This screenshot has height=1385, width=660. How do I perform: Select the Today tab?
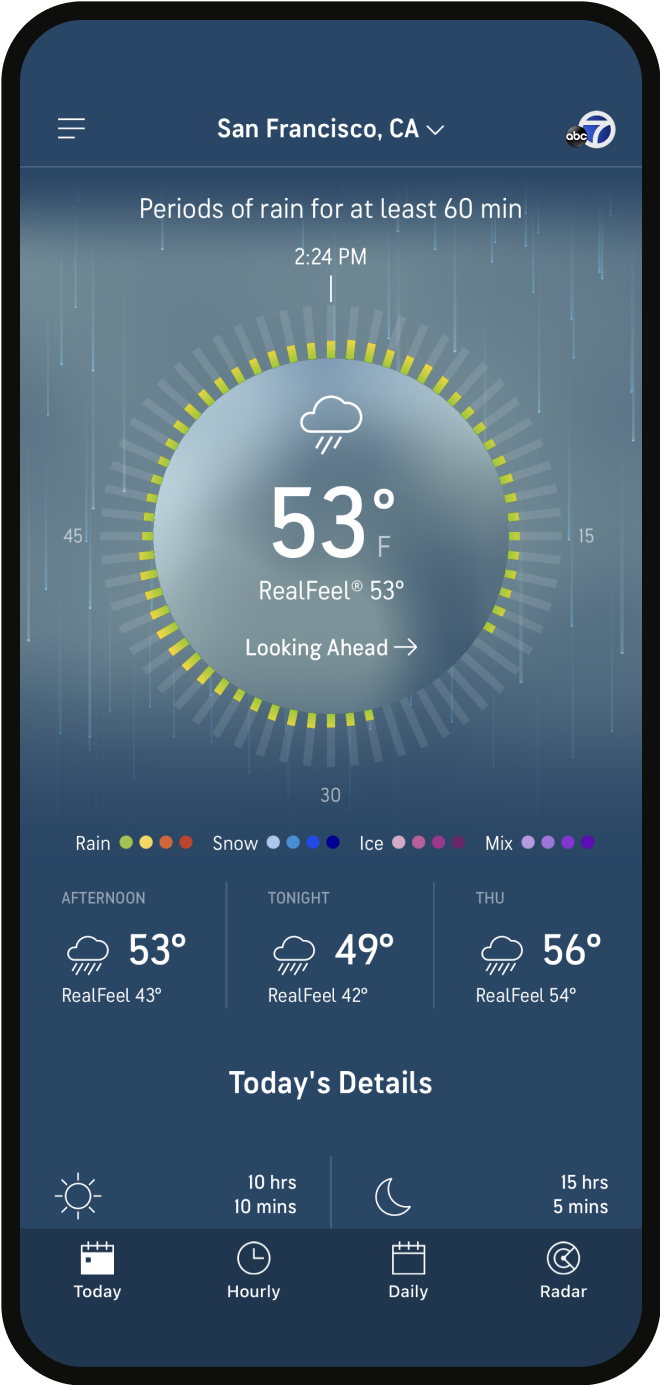tap(97, 1270)
